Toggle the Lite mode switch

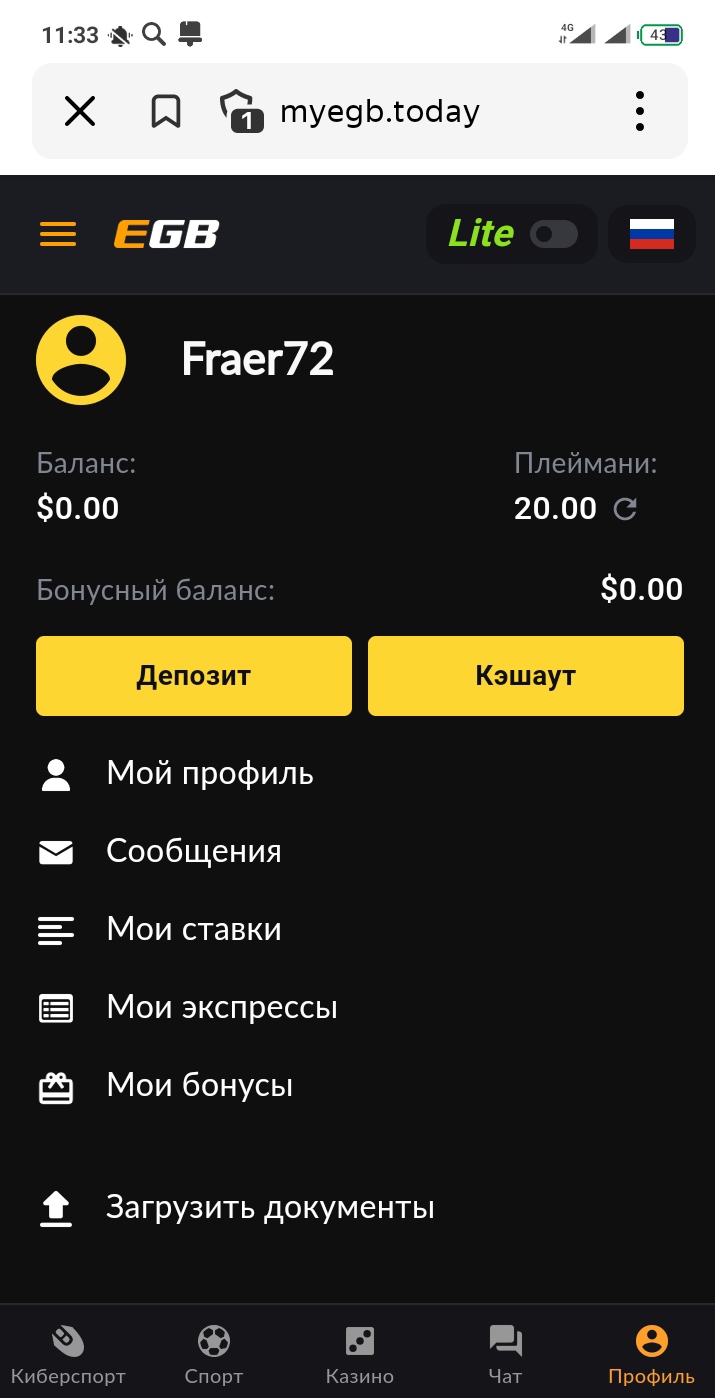coord(554,235)
